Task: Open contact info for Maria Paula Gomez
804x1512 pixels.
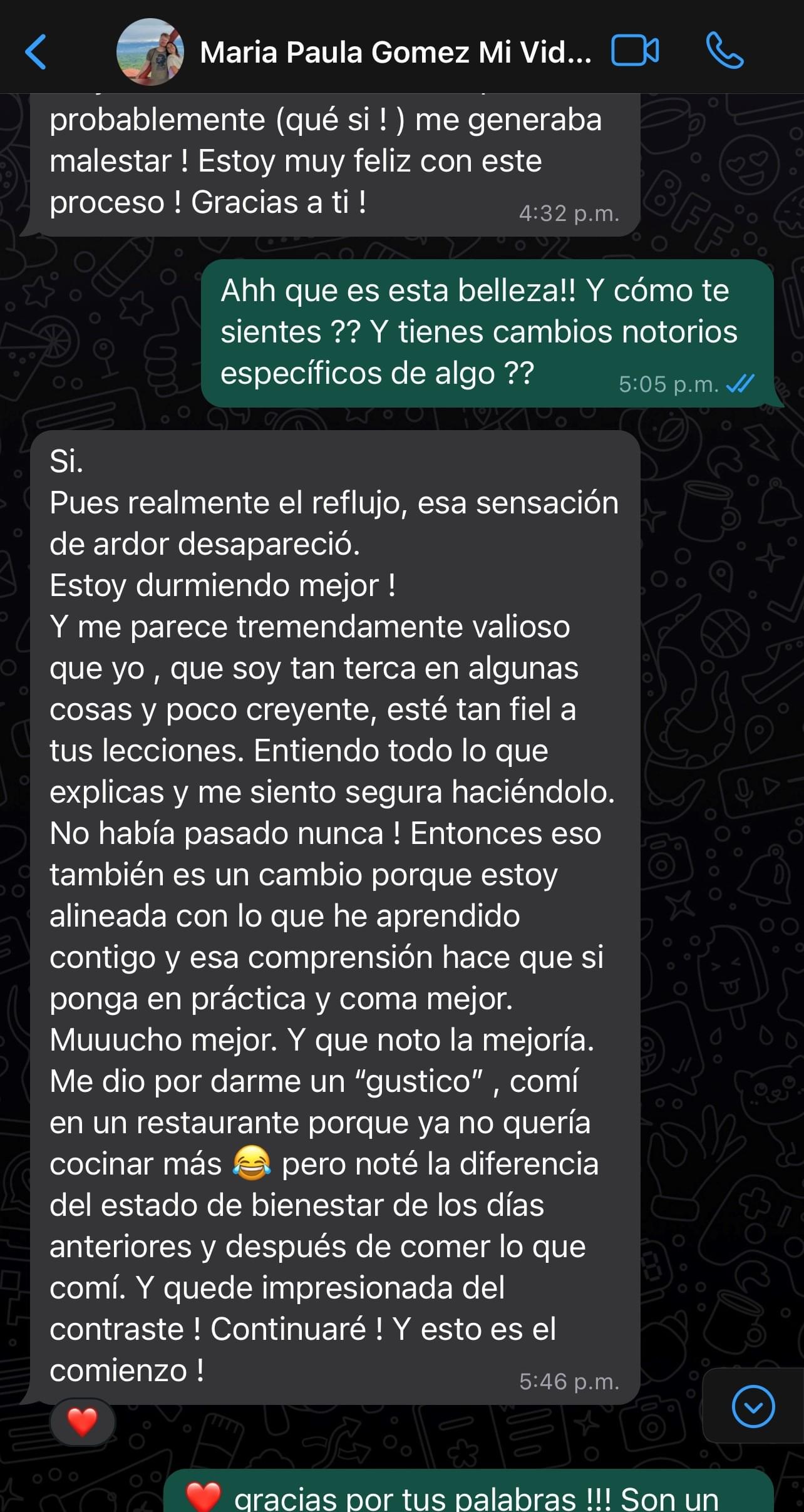Action: [x=394, y=52]
